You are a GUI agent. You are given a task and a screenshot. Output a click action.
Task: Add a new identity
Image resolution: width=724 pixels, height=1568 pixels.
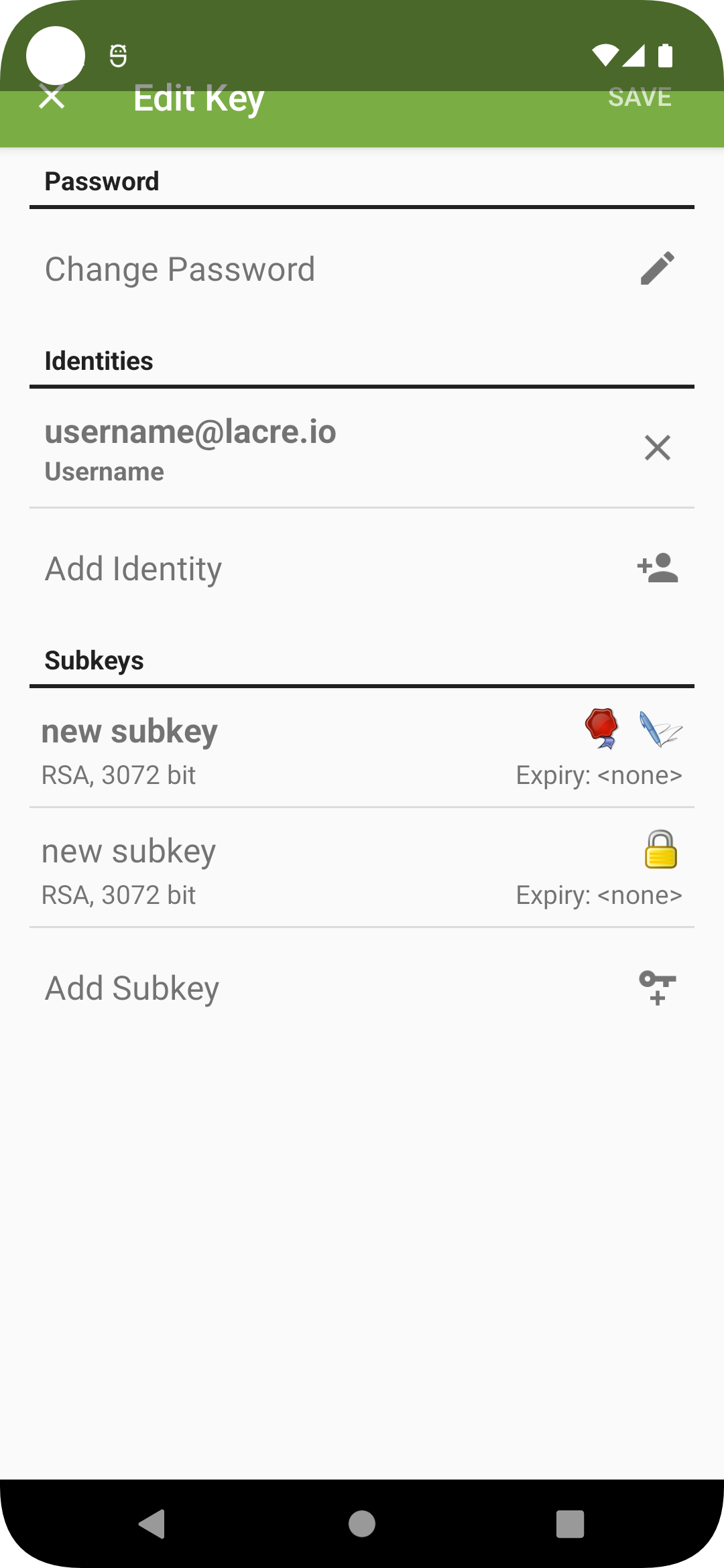pos(362,569)
